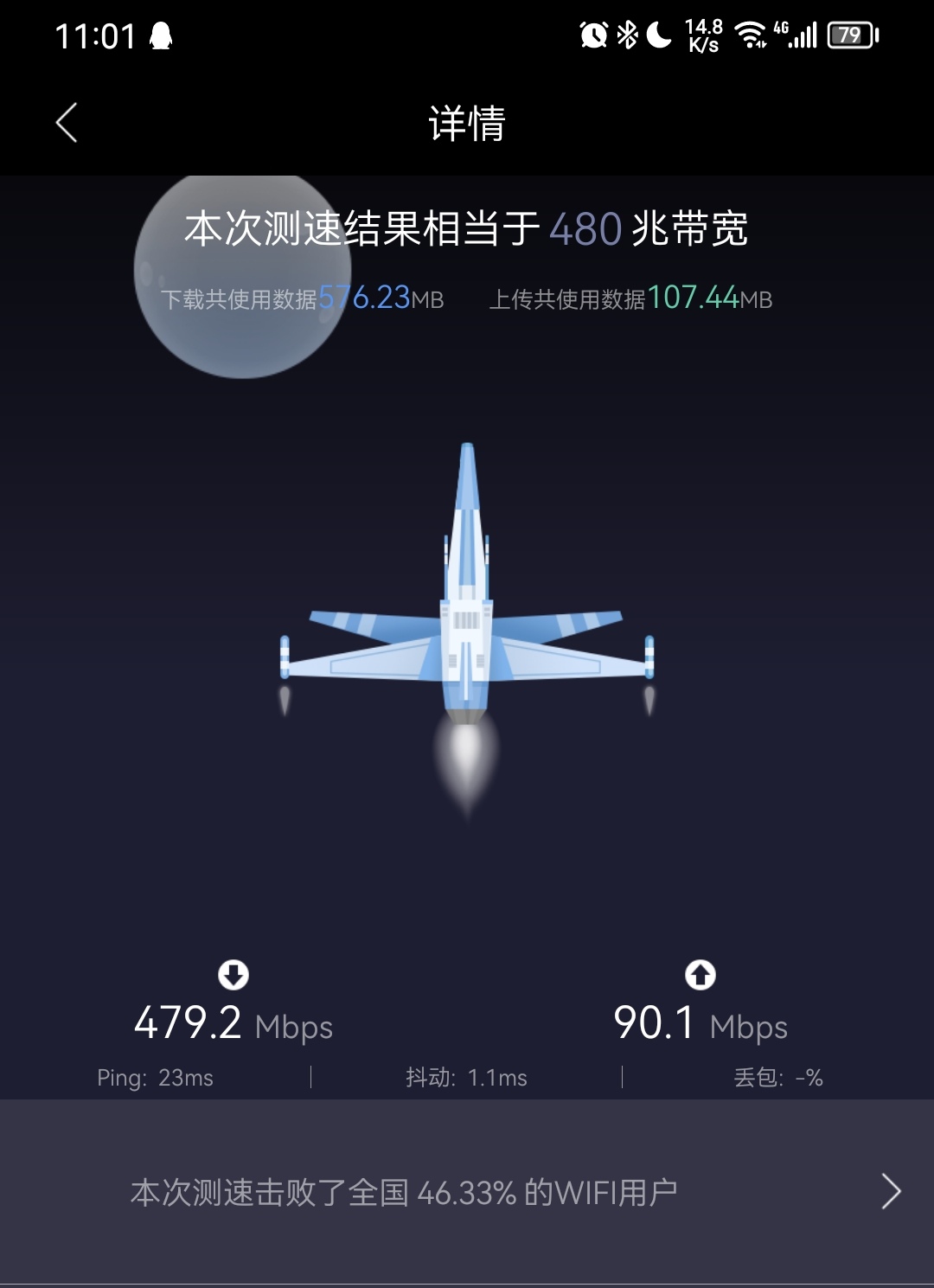Go back from the 详情 page

coord(67,123)
